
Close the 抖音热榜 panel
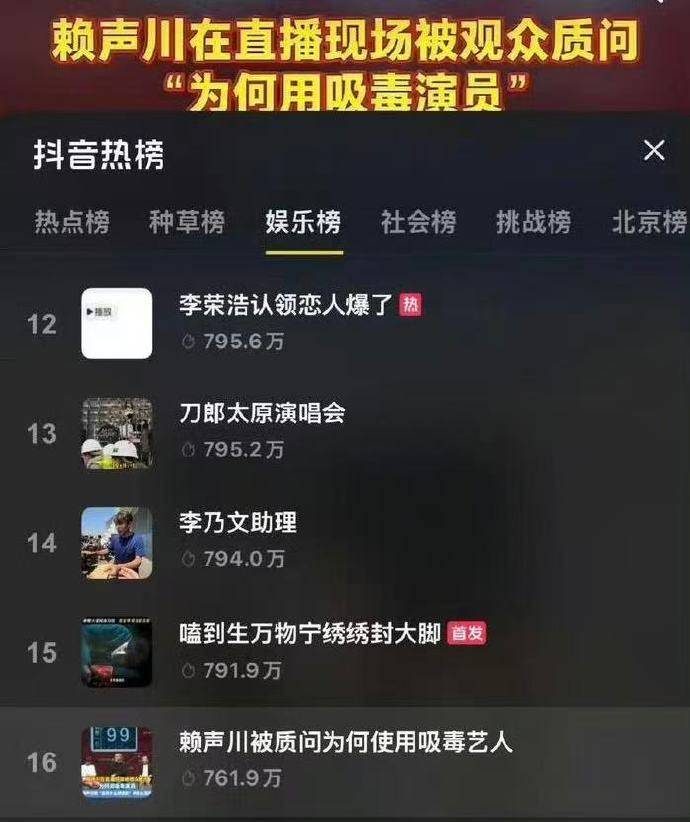coord(654,151)
